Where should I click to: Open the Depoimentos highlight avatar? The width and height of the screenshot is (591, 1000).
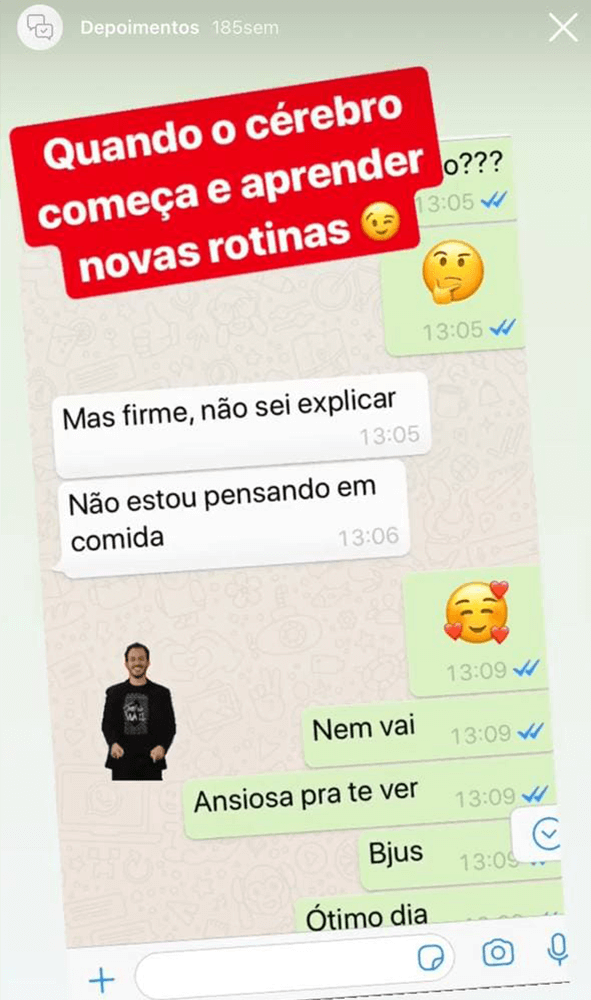point(40,27)
